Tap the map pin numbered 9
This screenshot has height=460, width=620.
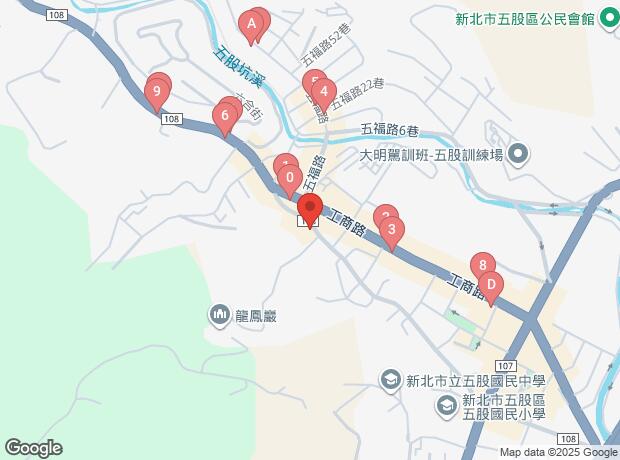[155, 94]
